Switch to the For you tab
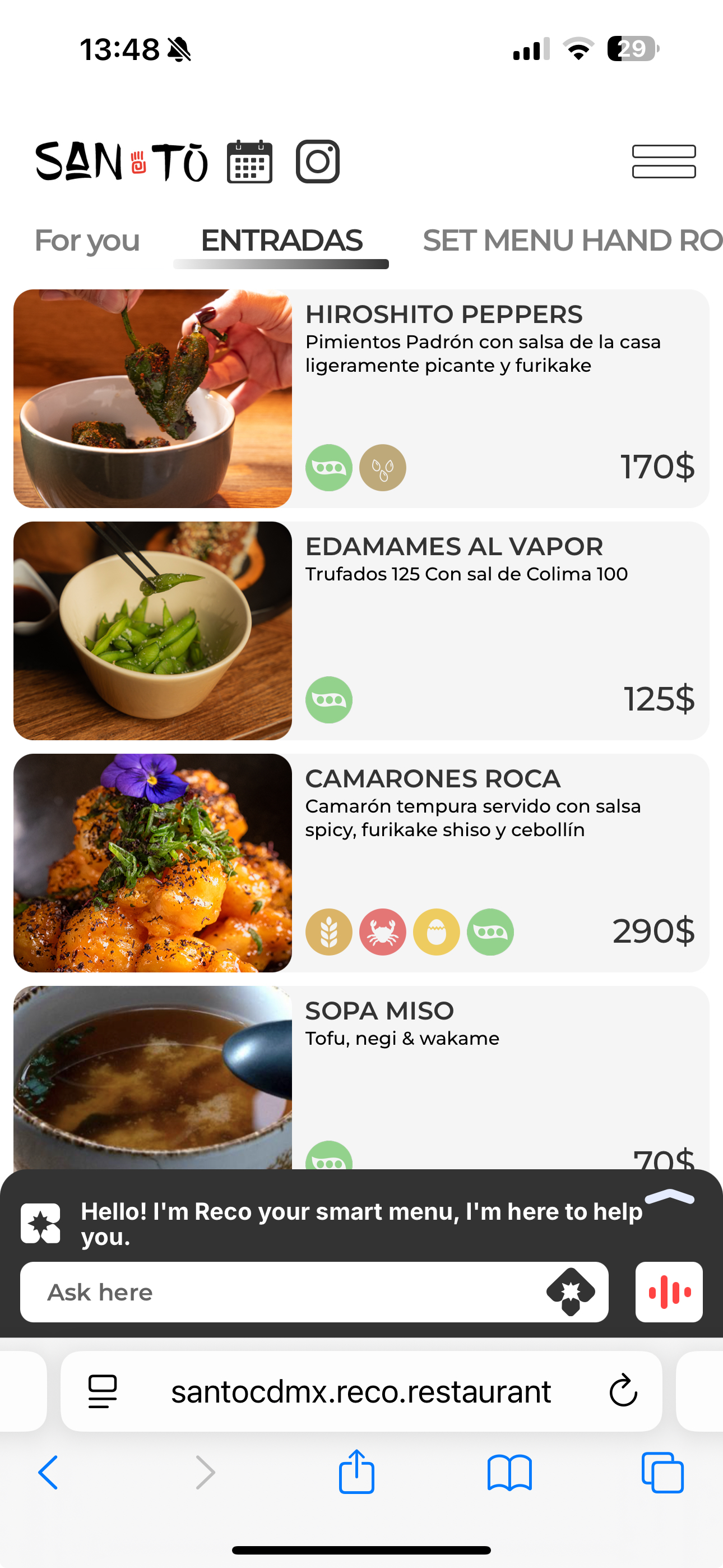The image size is (723, 1568). 87,241
